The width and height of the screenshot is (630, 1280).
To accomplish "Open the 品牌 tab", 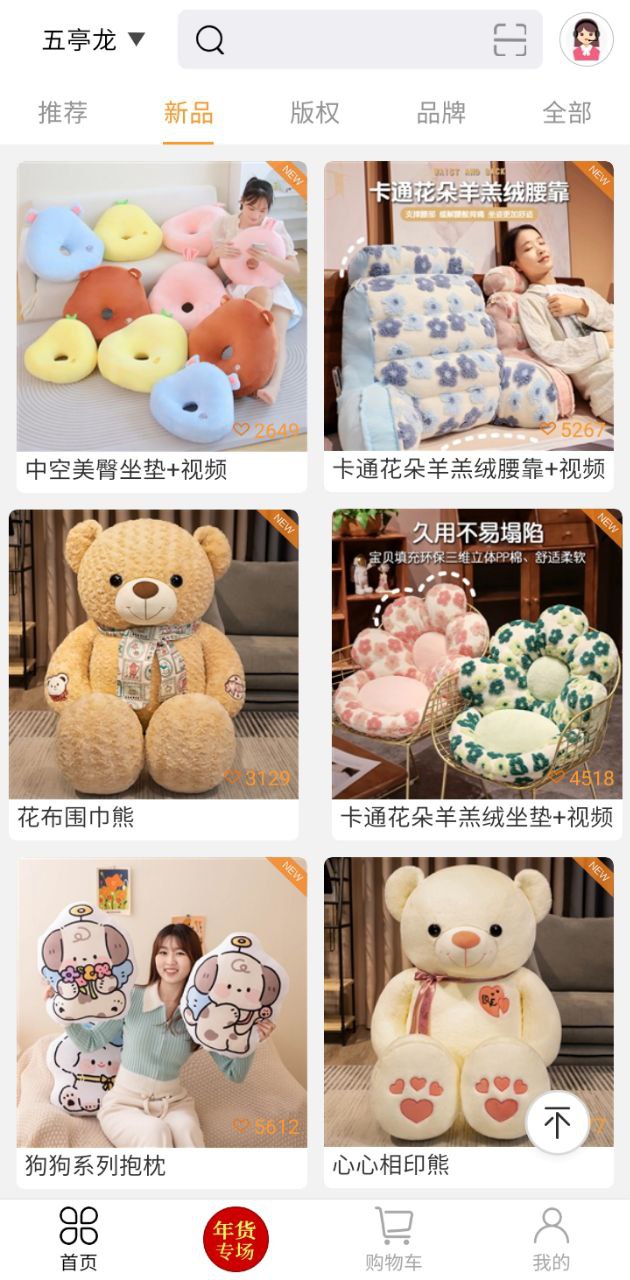I will pos(441,113).
